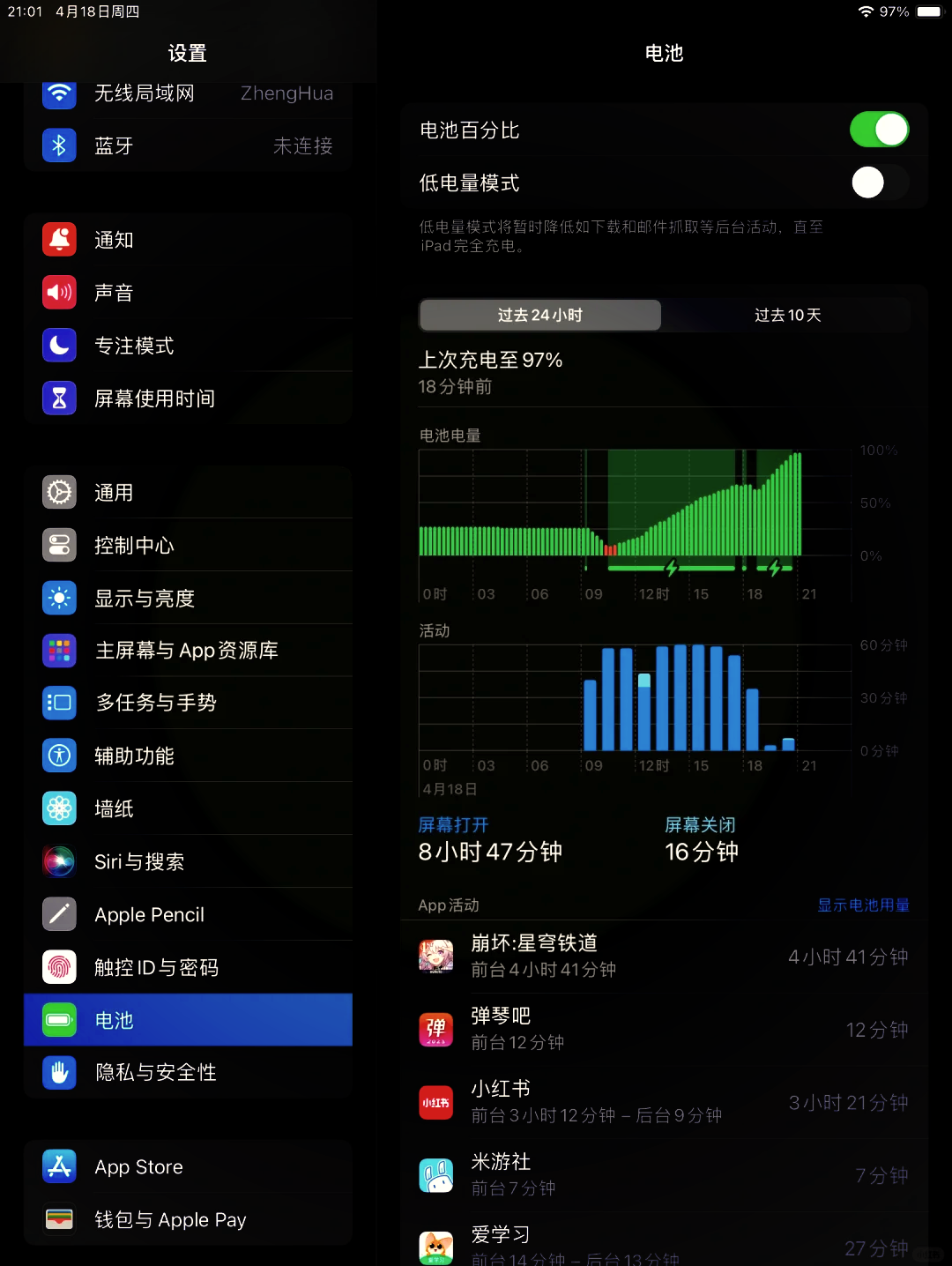Open App Store settings
Screen dimensions: 952x1266
tap(188, 1166)
